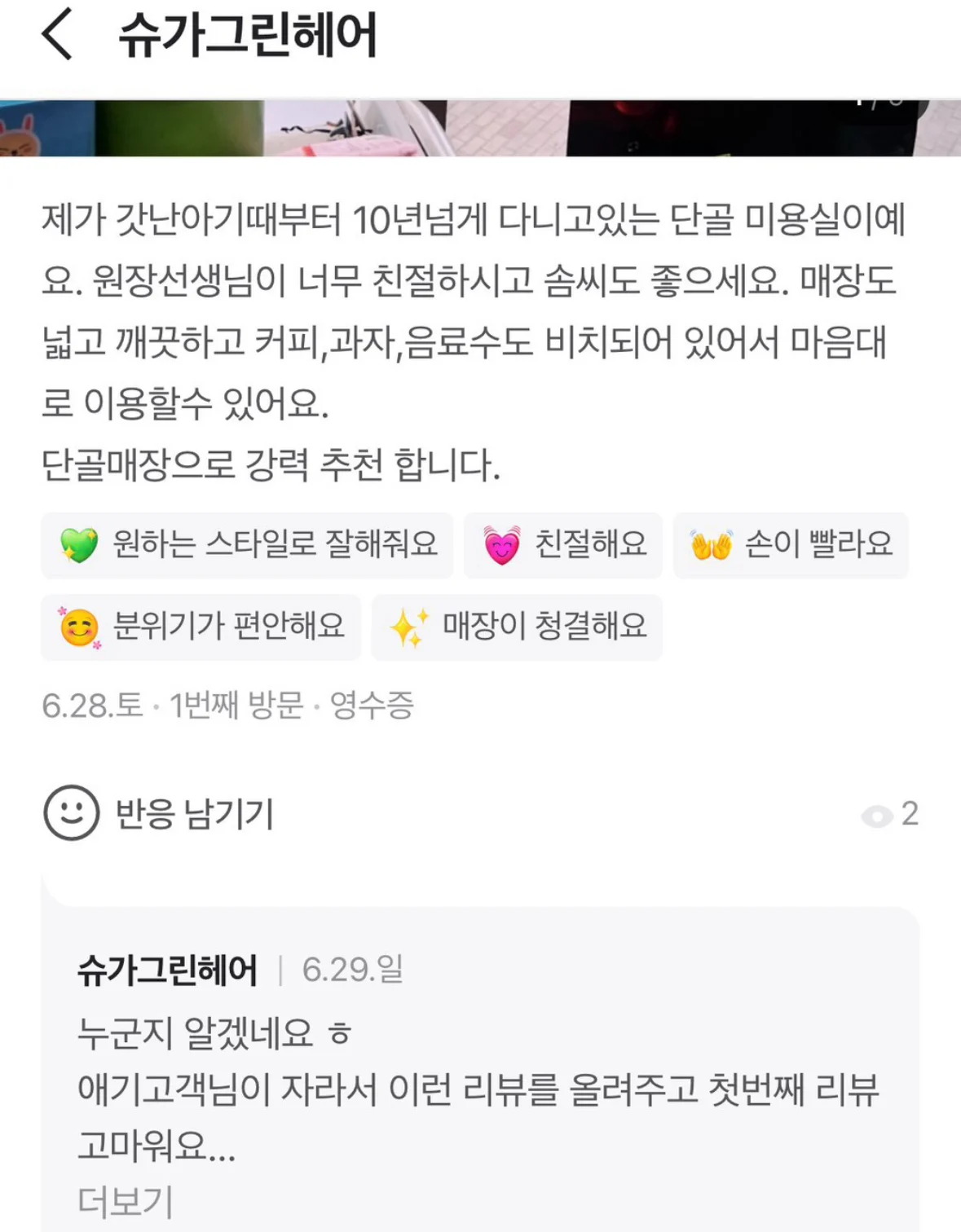Open the review photo strip
The width and height of the screenshot is (961, 1232).
479,128
